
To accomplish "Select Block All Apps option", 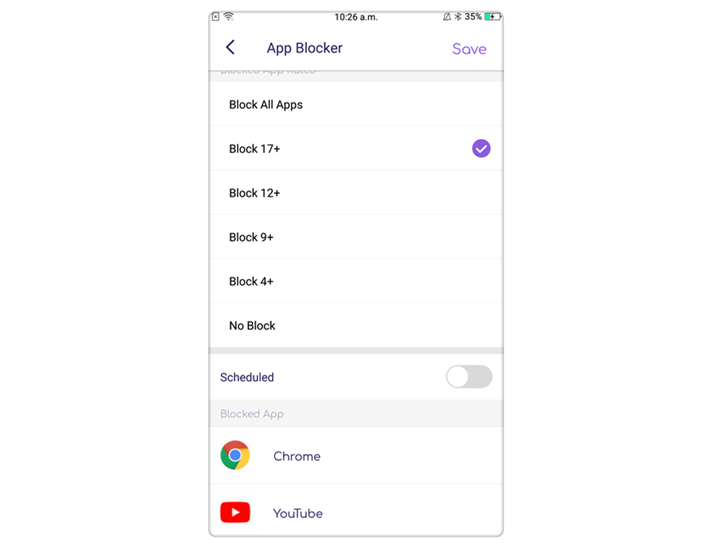I will pyautogui.click(x=355, y=105).
